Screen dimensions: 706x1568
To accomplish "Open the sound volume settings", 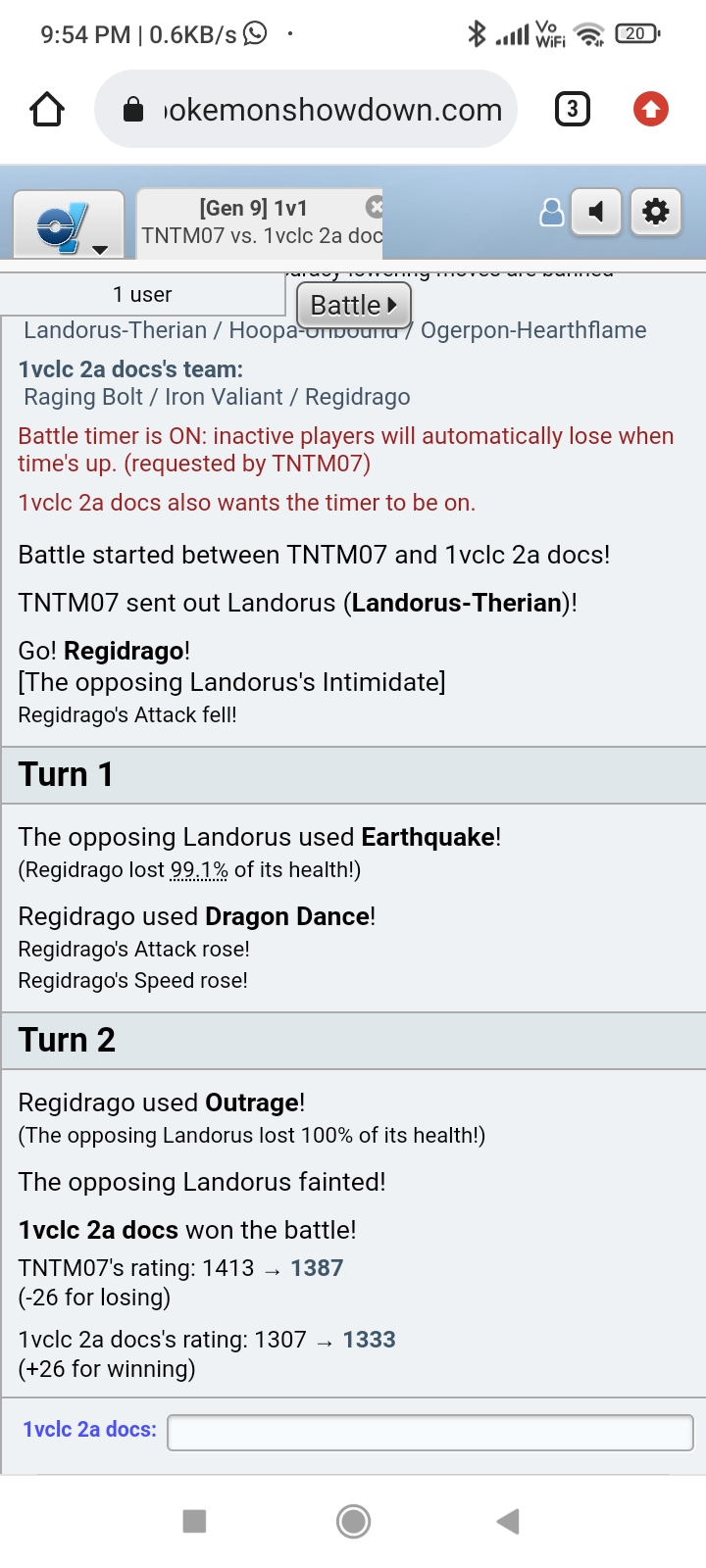I will pyautogui.click(x=596, y=212).
